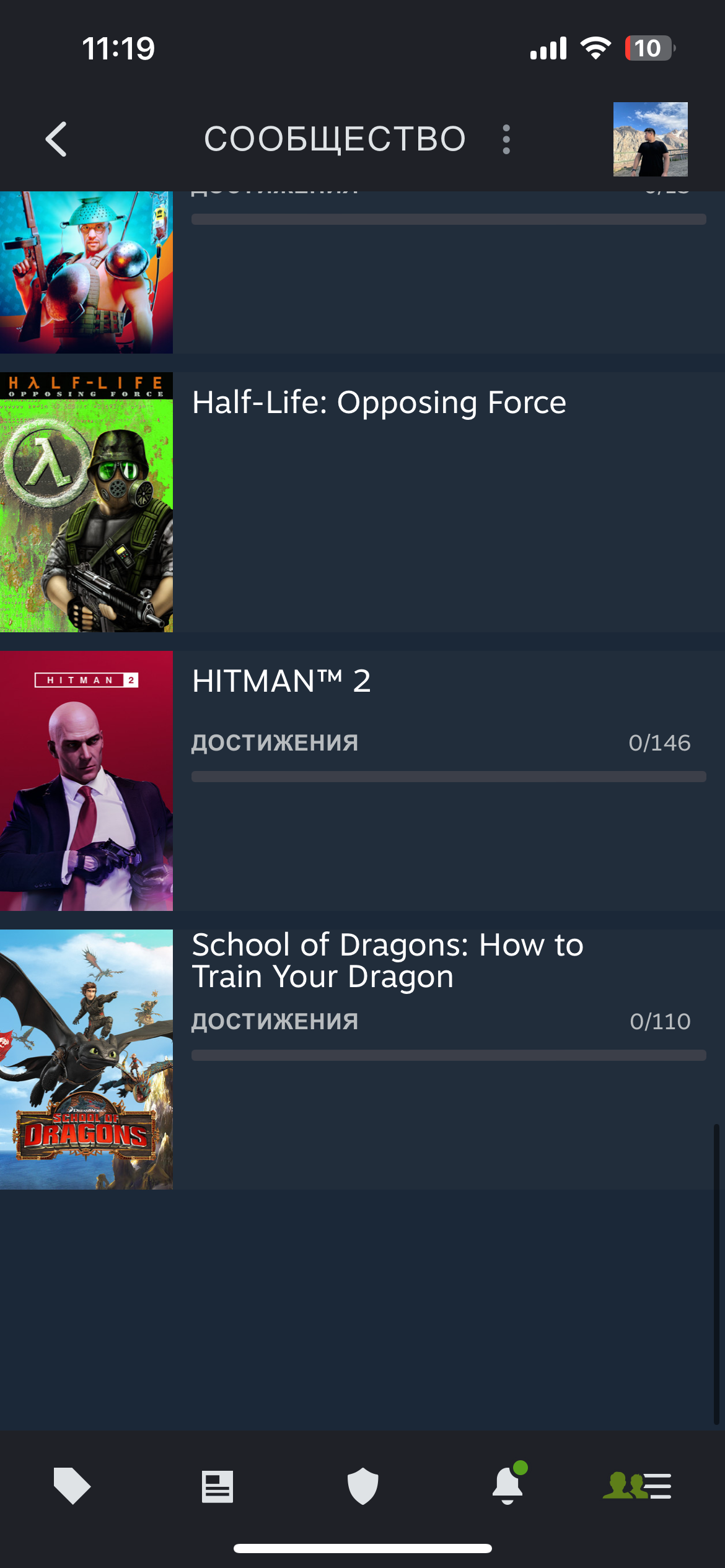Open the three-dot menu next to Сообщество
Viewport: 725px width, 1568px height.
pos(506,139)
